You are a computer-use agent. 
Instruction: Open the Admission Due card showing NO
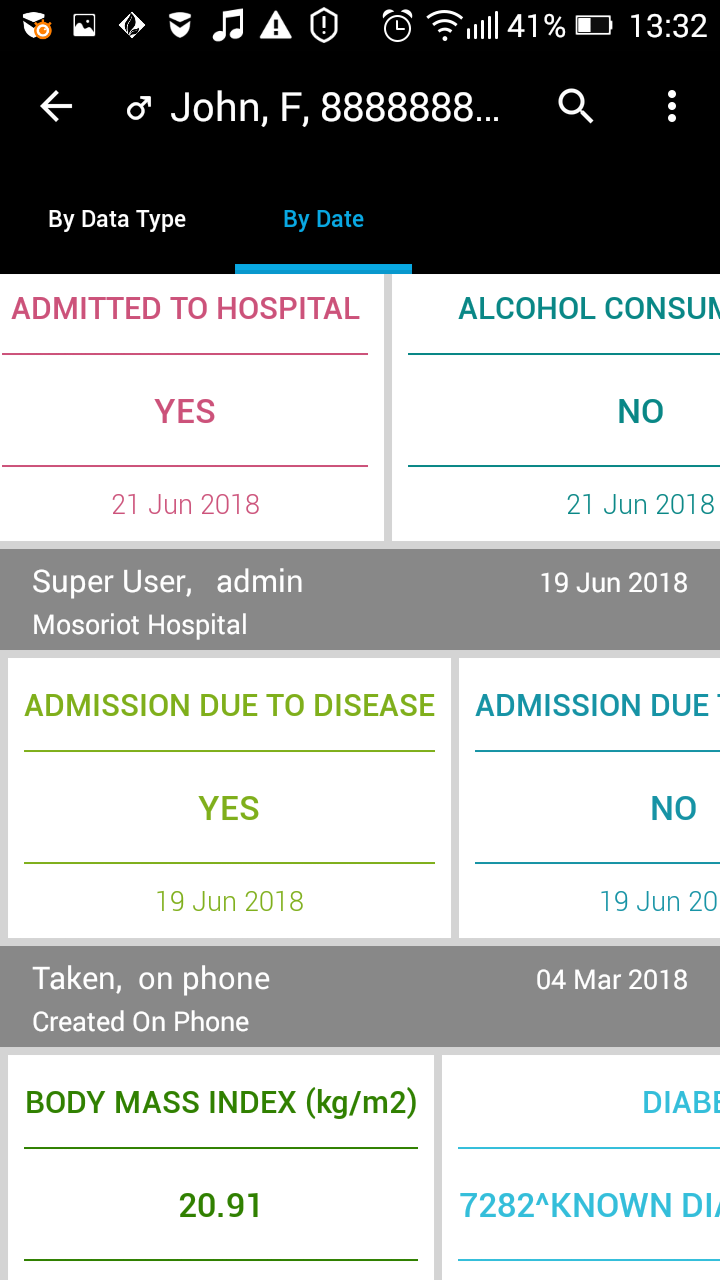click(x=590, y=798)
